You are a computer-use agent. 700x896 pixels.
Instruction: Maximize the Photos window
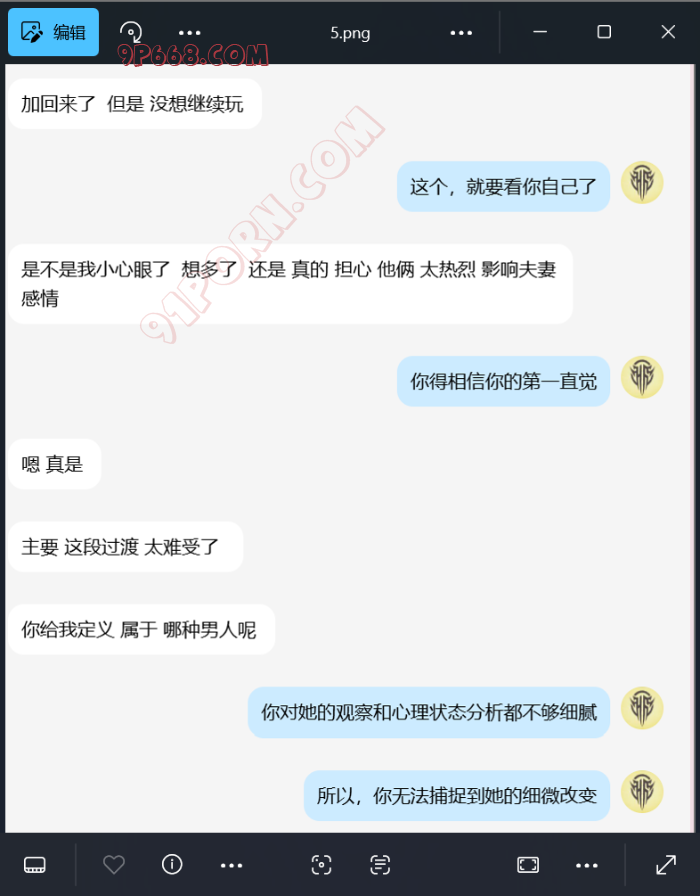pyautogui.click(x=604, y=32)
